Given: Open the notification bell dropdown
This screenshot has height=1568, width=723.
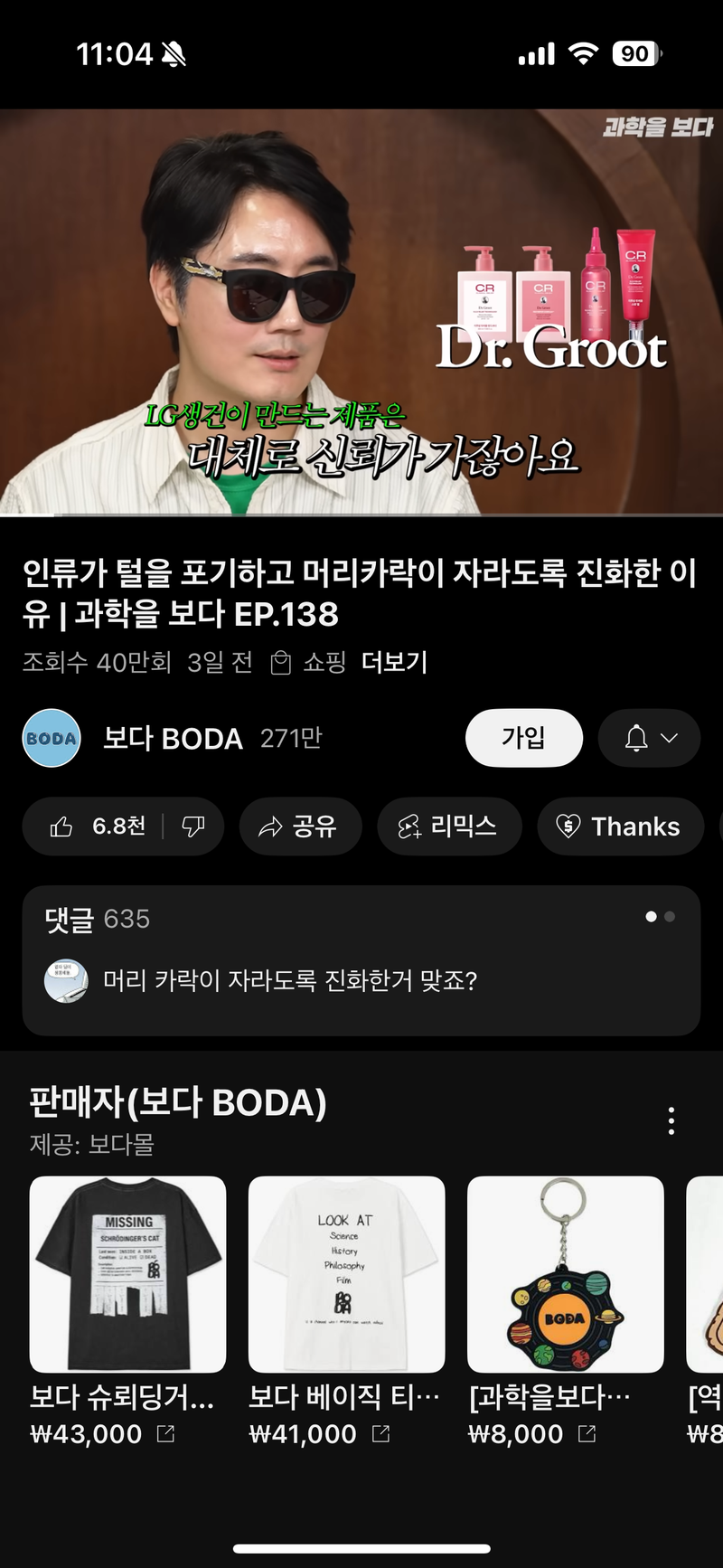Looking at the screenshot, I should coord(650,738).
